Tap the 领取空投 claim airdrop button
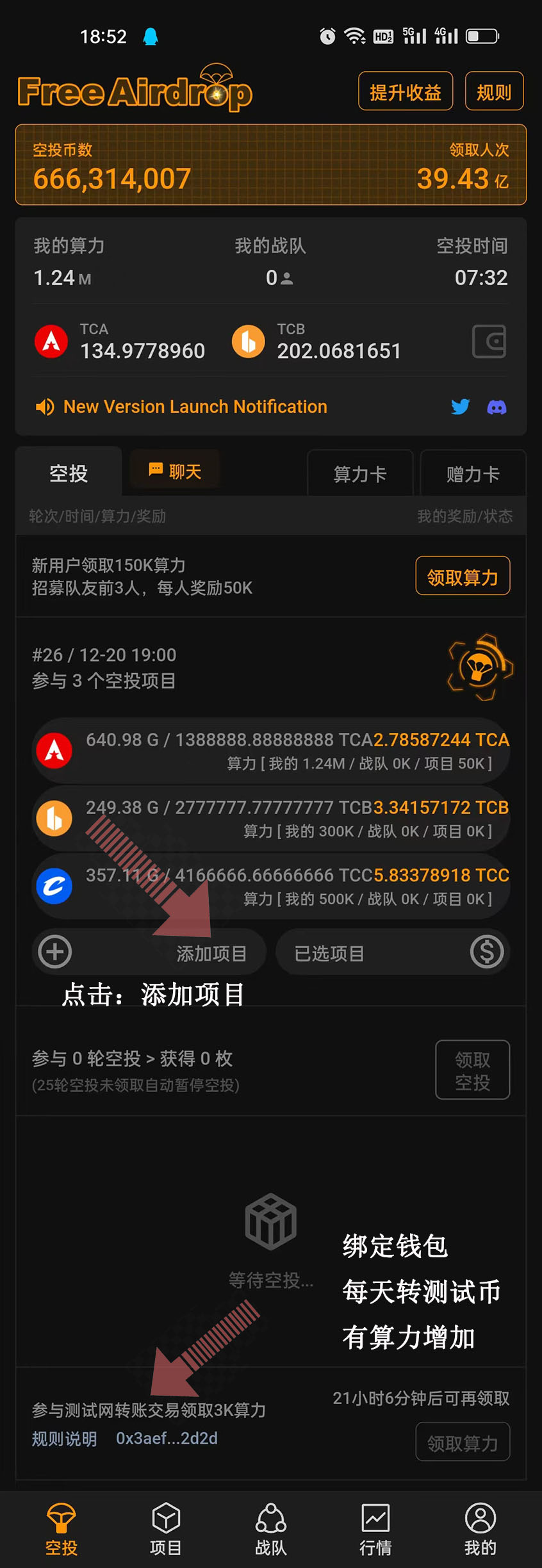 pos(472,1070)
